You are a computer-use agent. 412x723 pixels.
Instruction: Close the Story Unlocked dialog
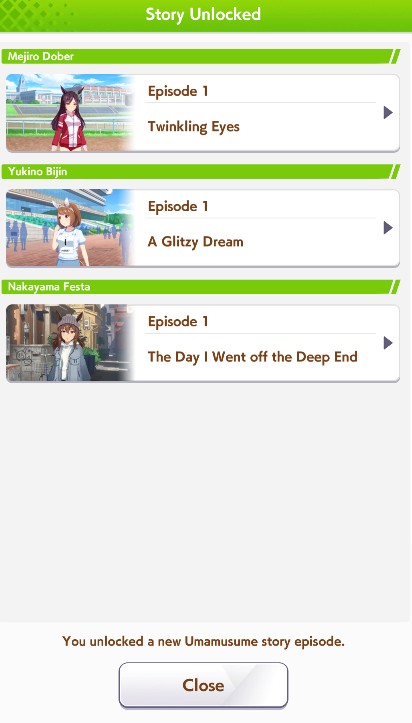pyautogui.click(x=203, y=685)
